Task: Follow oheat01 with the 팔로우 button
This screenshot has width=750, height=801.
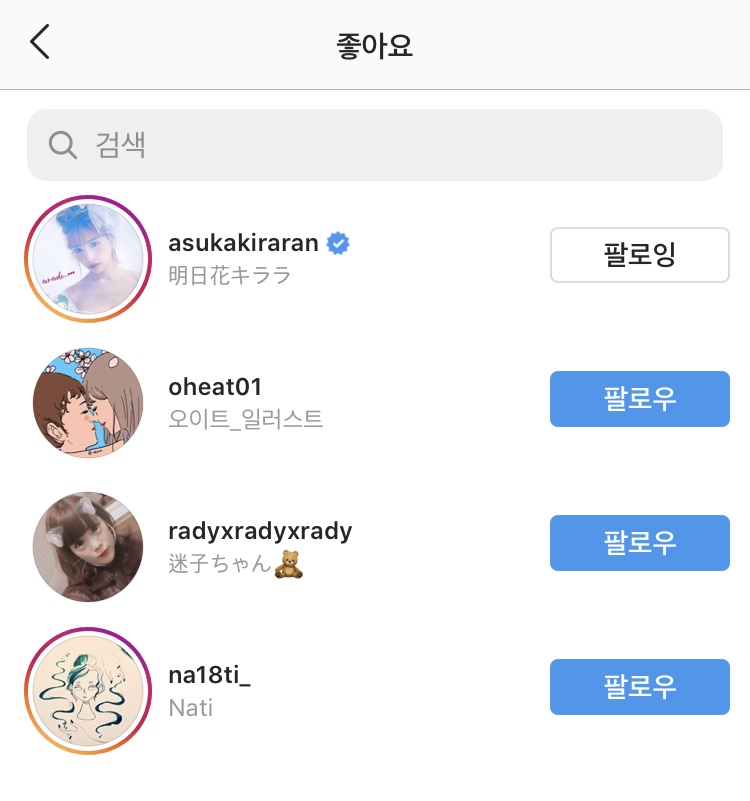Action: (640, 399)
